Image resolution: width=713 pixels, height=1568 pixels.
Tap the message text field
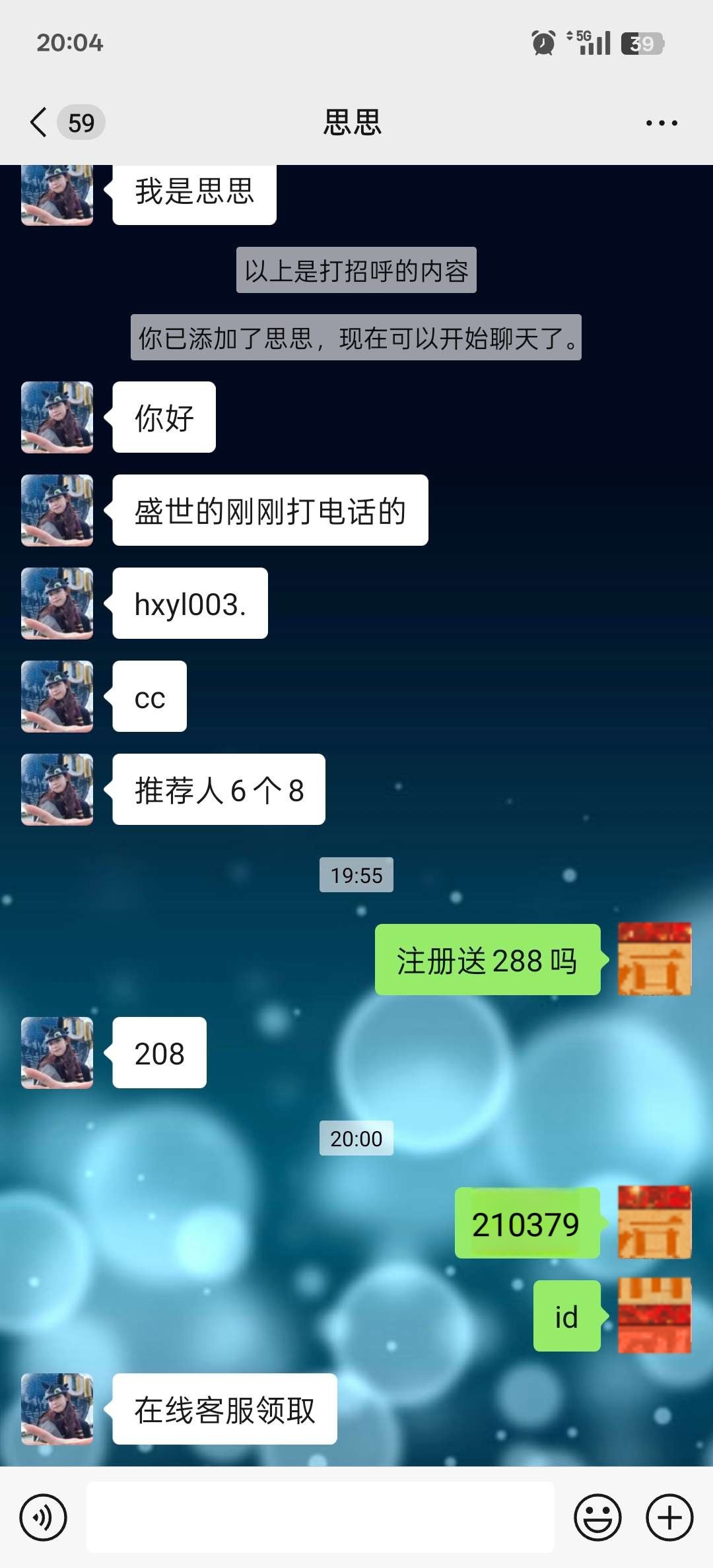click(320, 1517)
